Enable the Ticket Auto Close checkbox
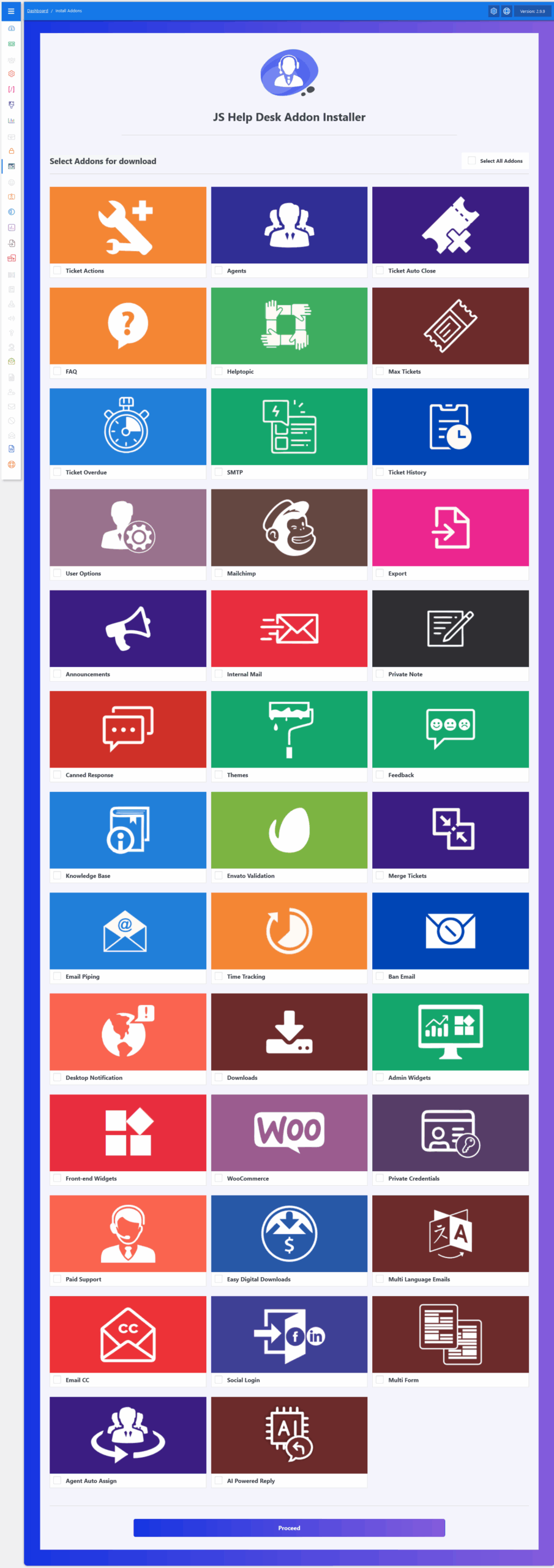 click(380, 271)
